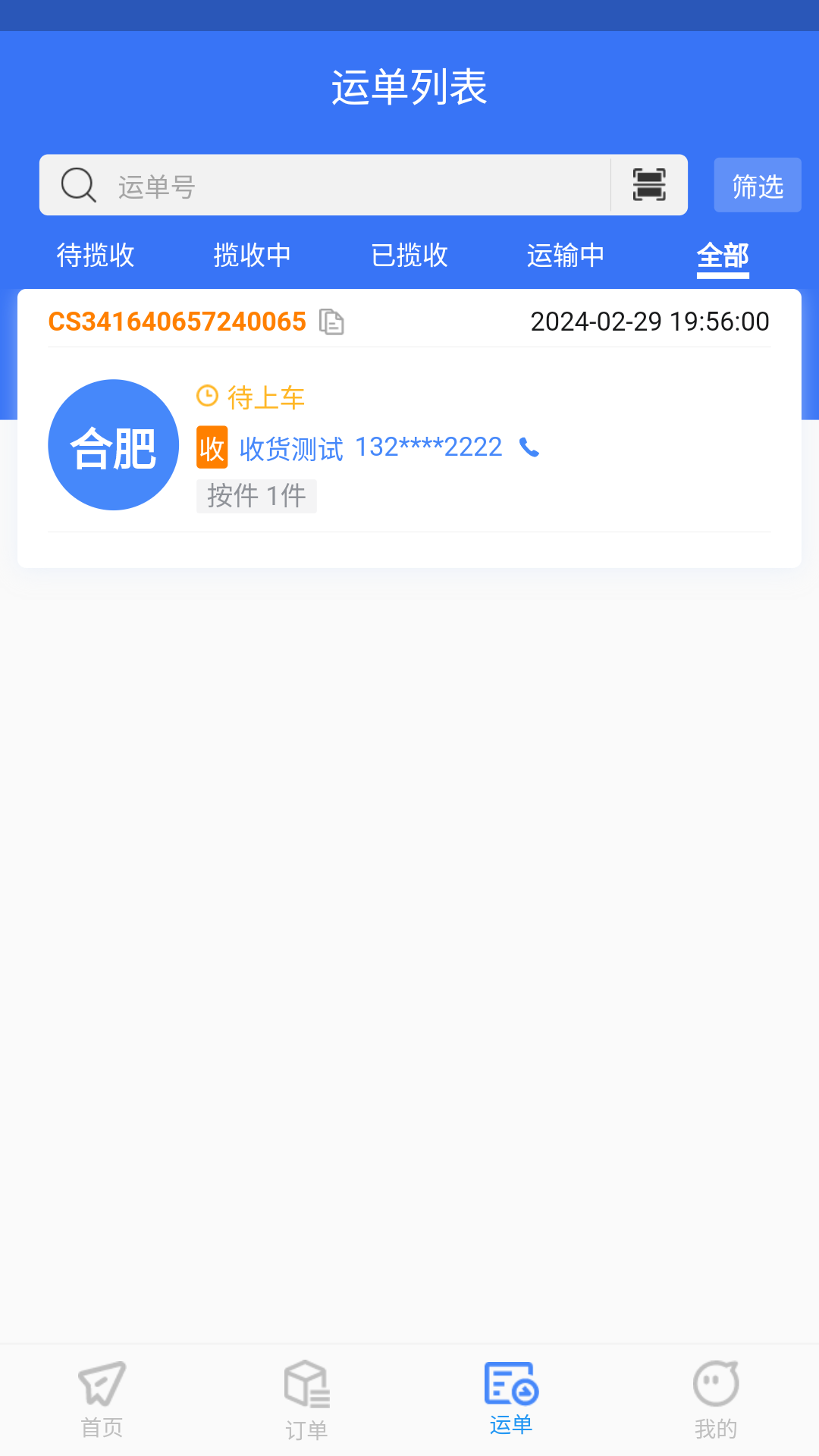The height and width of the screenshot is (1456, 819).
Task: Switch to the 揽收中 tab
Action: [253, 256]
